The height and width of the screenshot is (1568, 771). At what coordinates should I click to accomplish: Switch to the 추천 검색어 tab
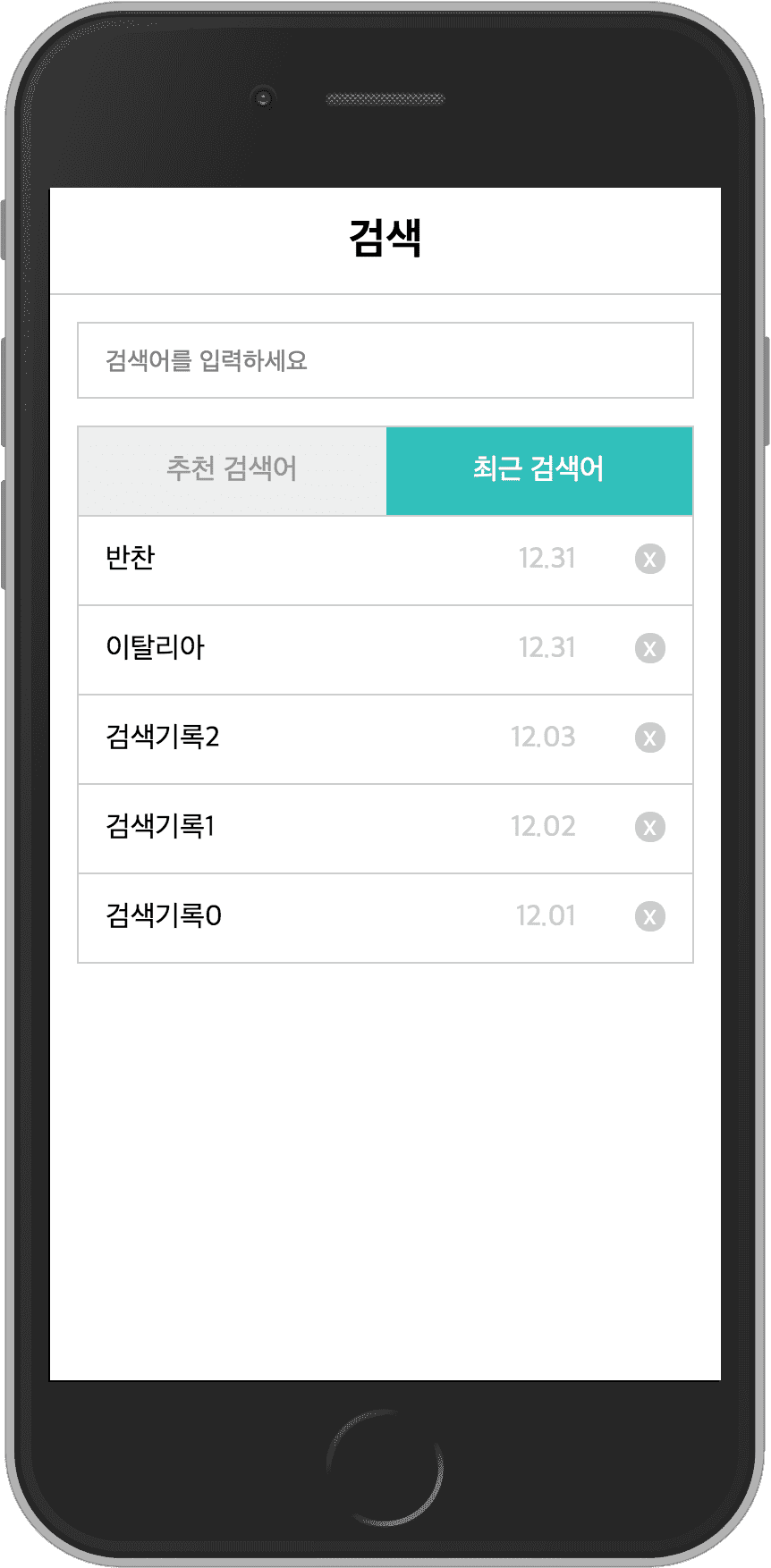point(232,470)
